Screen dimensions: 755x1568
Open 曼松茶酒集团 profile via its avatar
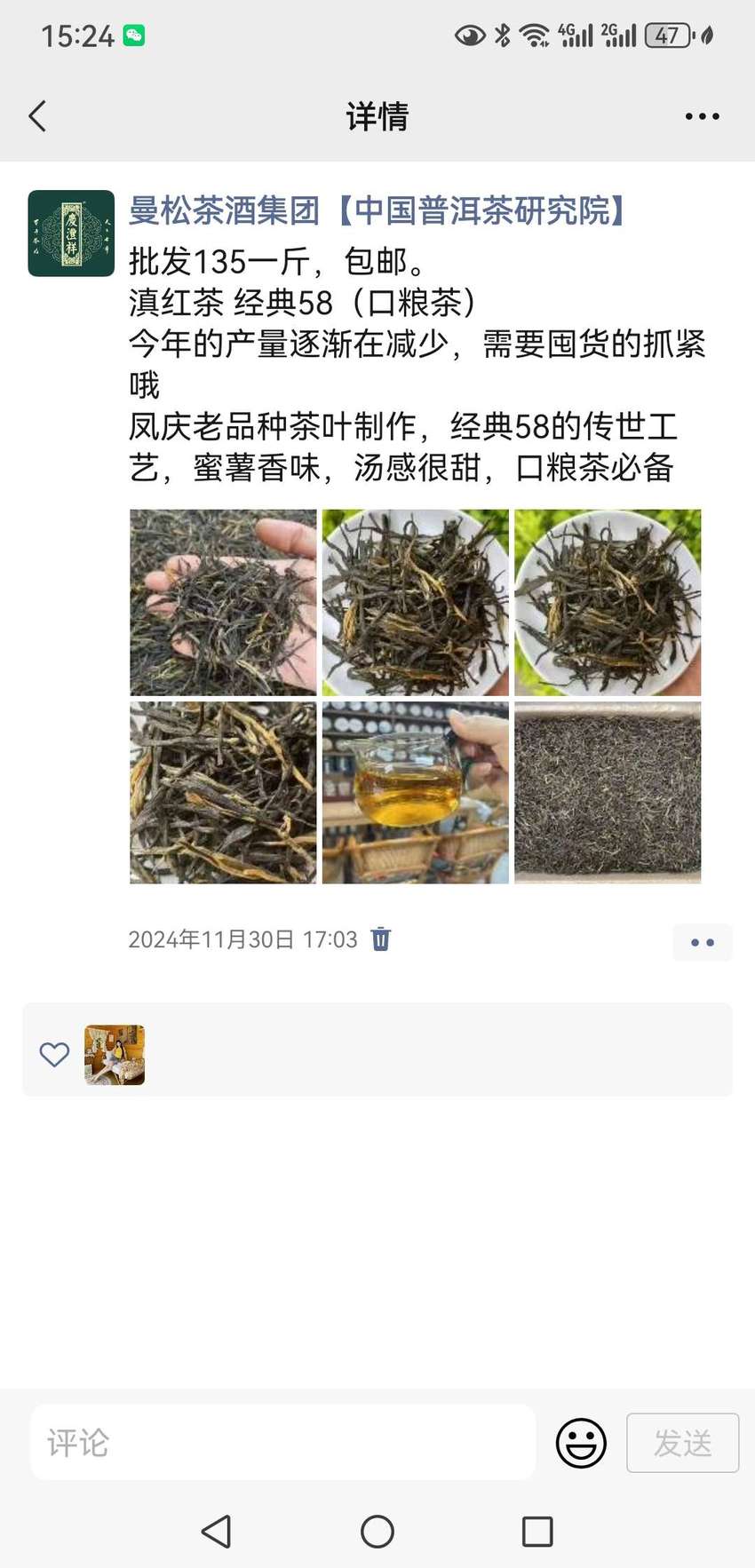coord(71,234)
